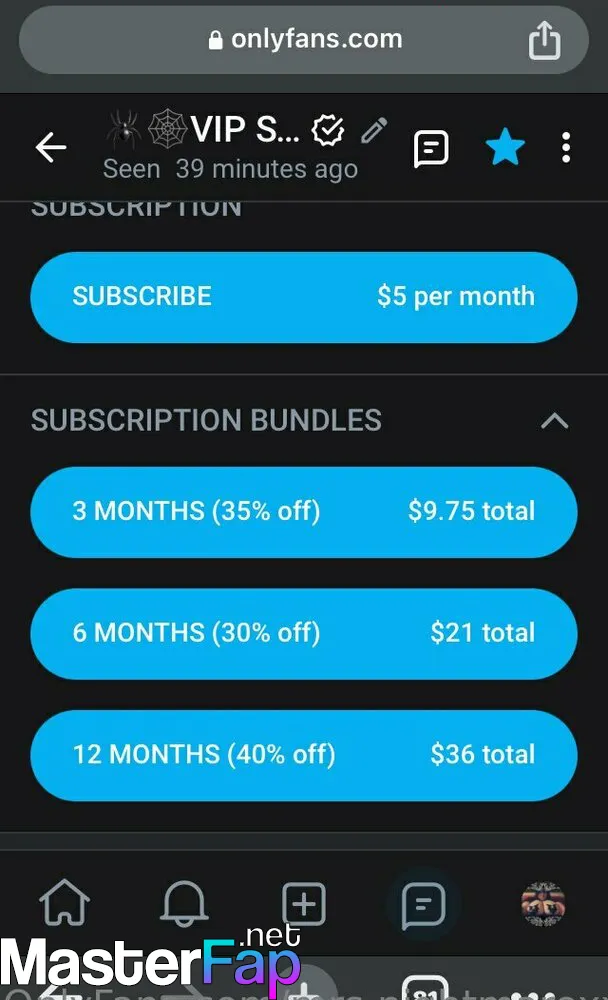Screen dimensions: 608x1000
Task: Toggle the blue star favorite
Action: pyautogui.click(x=505, y=147)
